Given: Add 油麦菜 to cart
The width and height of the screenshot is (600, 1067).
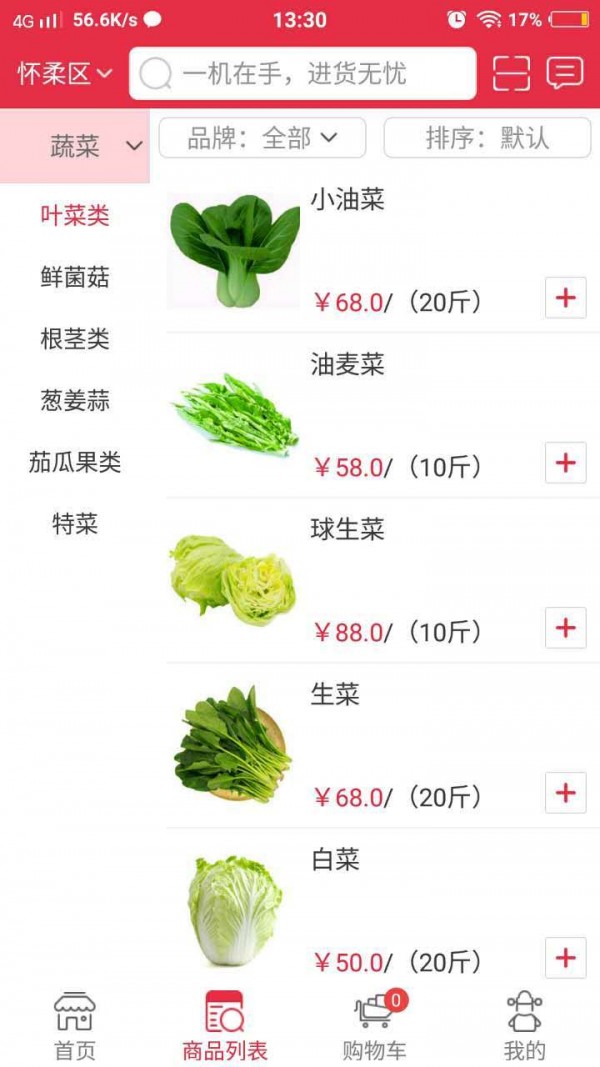Looking at the screenshot, I should tap(565, 463).
